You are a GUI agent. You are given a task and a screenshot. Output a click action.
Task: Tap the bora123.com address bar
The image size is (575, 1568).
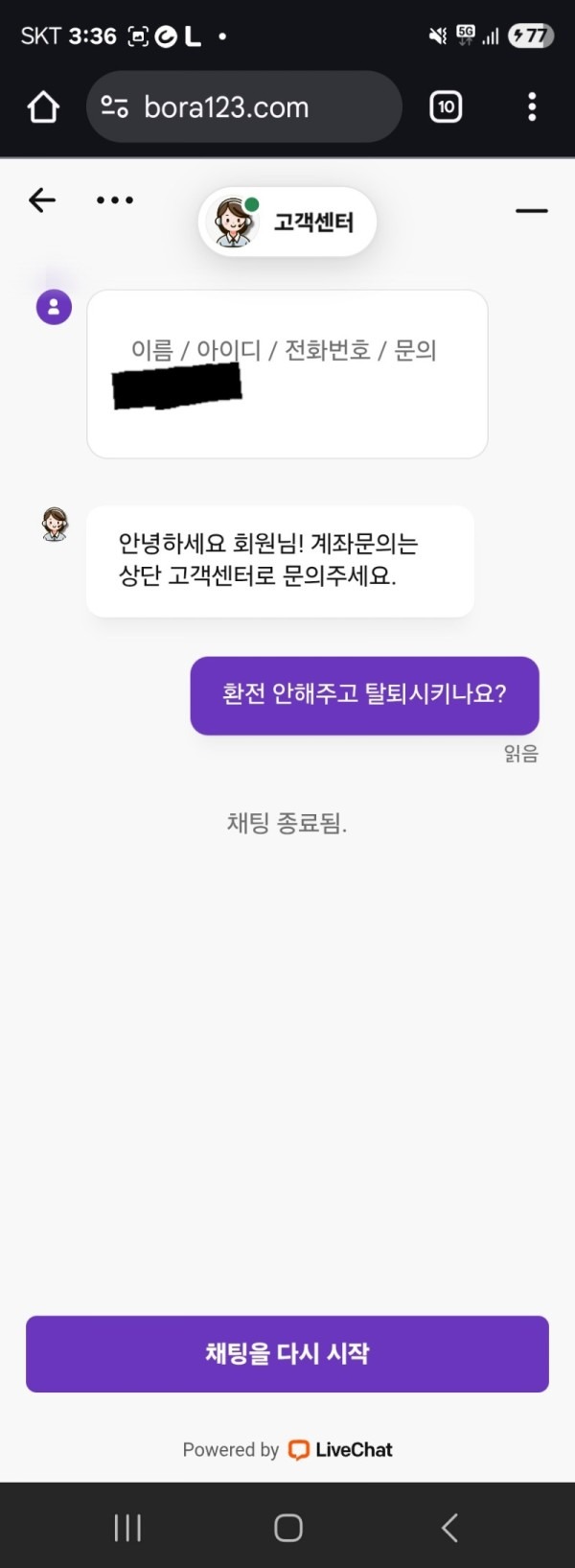click(243, 106)
